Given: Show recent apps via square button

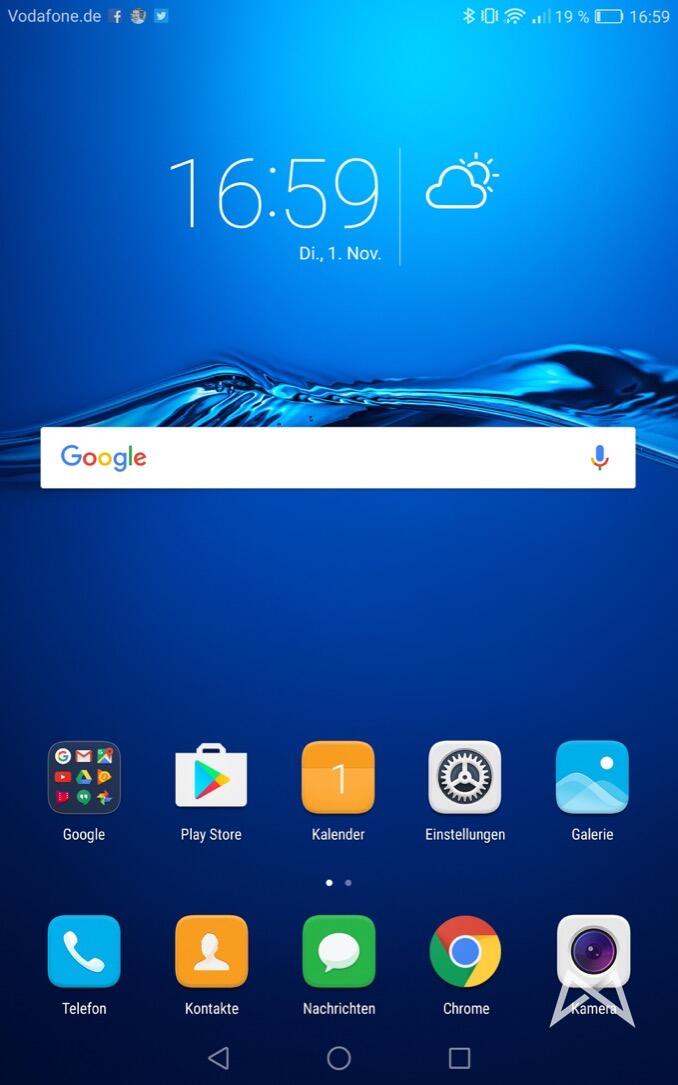Looking at the screenshot, I should click(x=459, y=1058).
